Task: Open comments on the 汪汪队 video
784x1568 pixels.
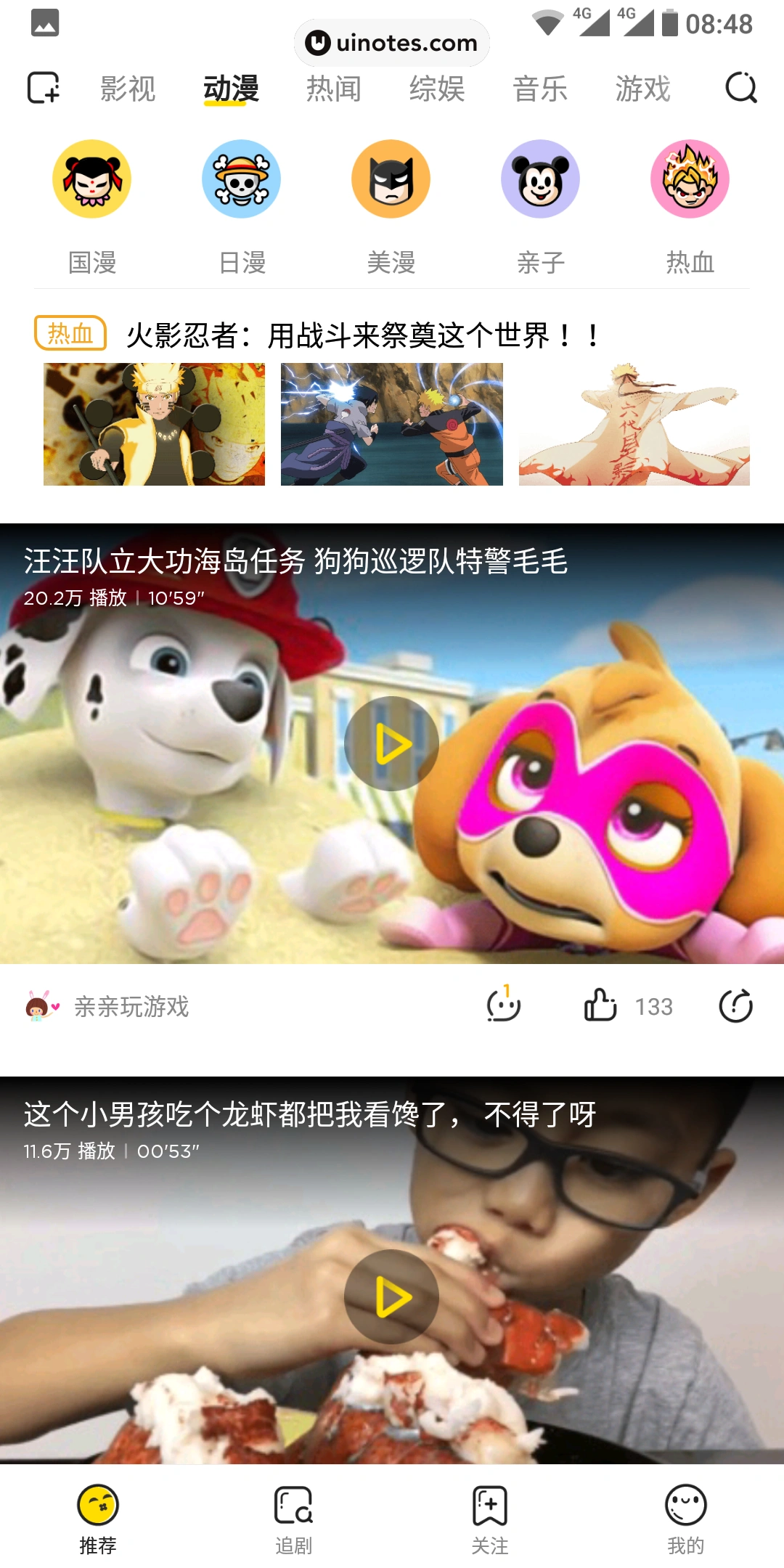Action: pos(503,1006)
